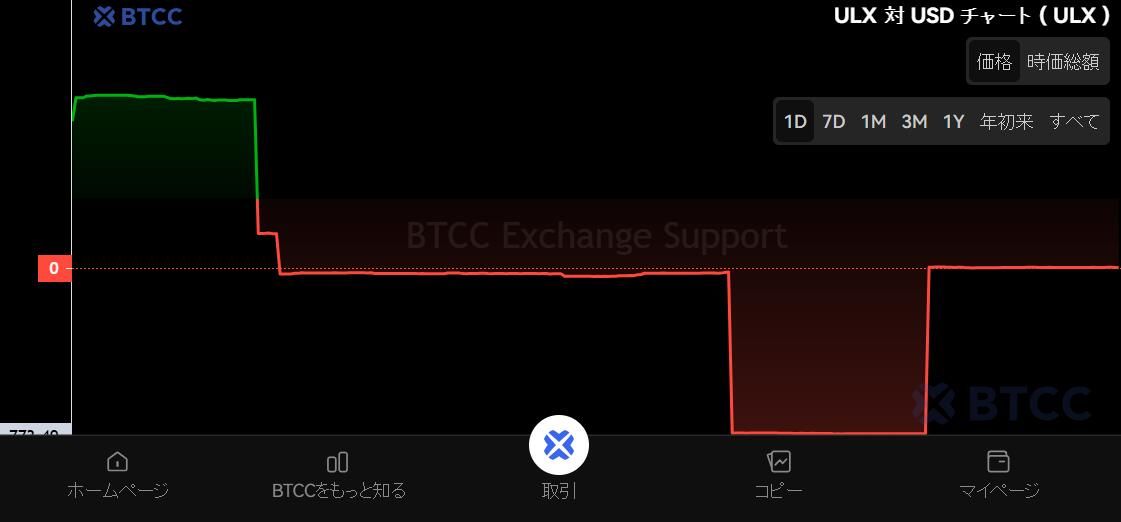Select the 1M time range
This screenshot has height=522, width=1121.
pyautogui.click(x=874, y=122)
